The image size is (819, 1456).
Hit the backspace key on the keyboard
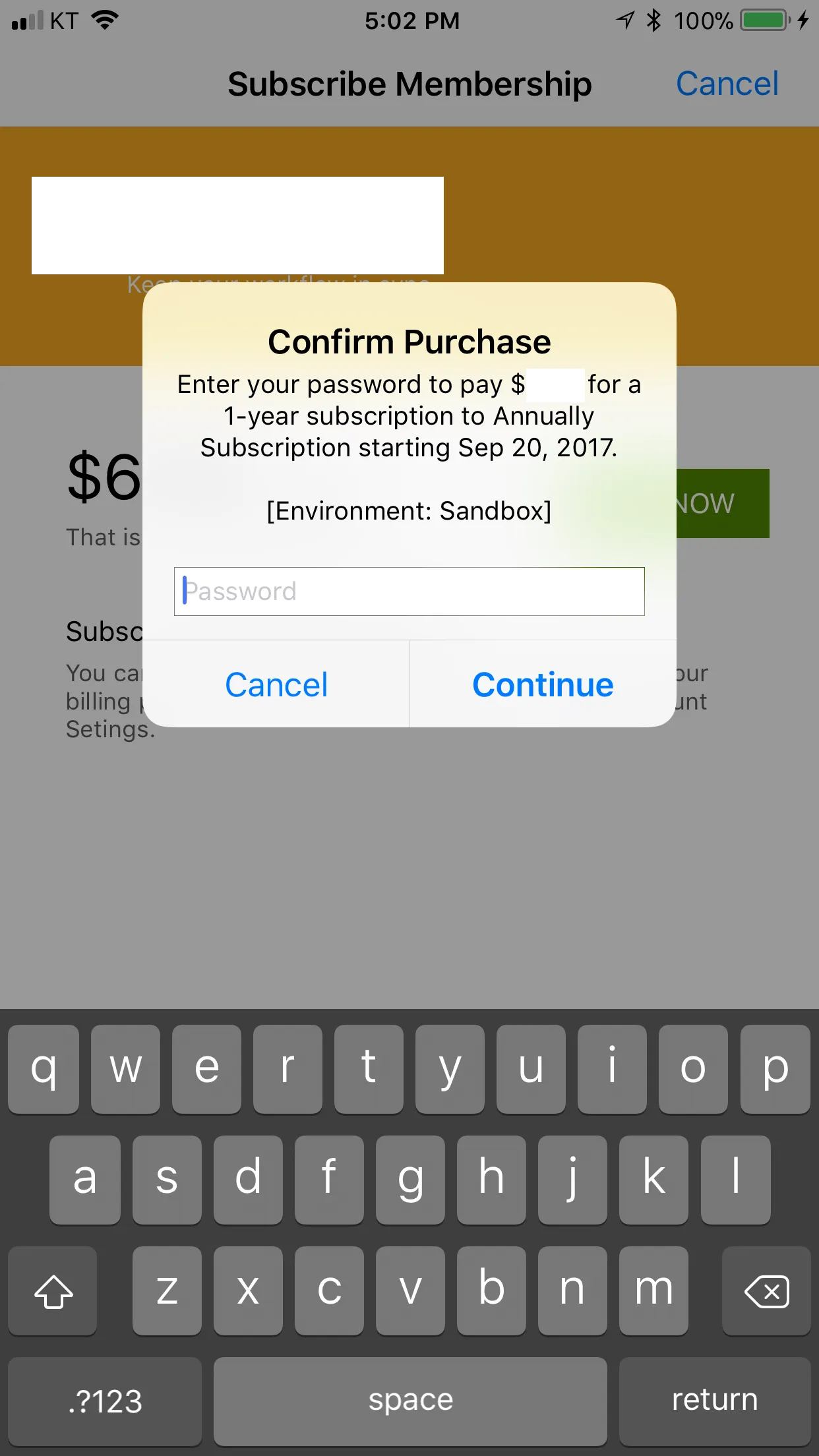[x=766, y=1290]
